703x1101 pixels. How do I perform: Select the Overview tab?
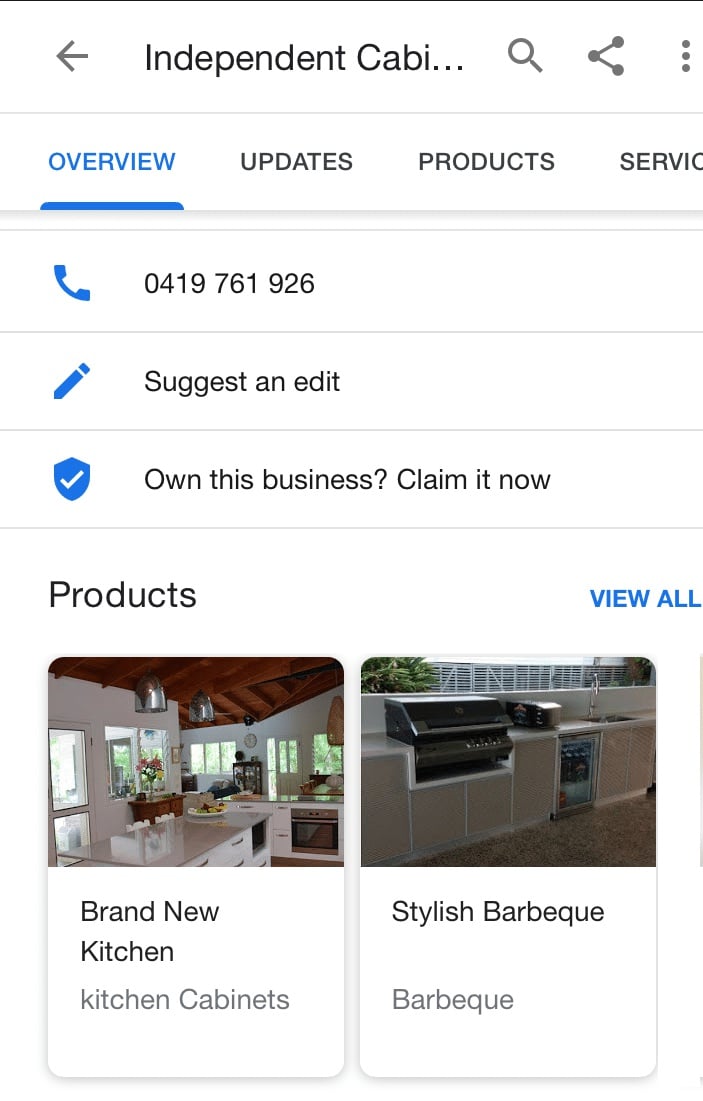pyautogui.click(x=112, y=162)
